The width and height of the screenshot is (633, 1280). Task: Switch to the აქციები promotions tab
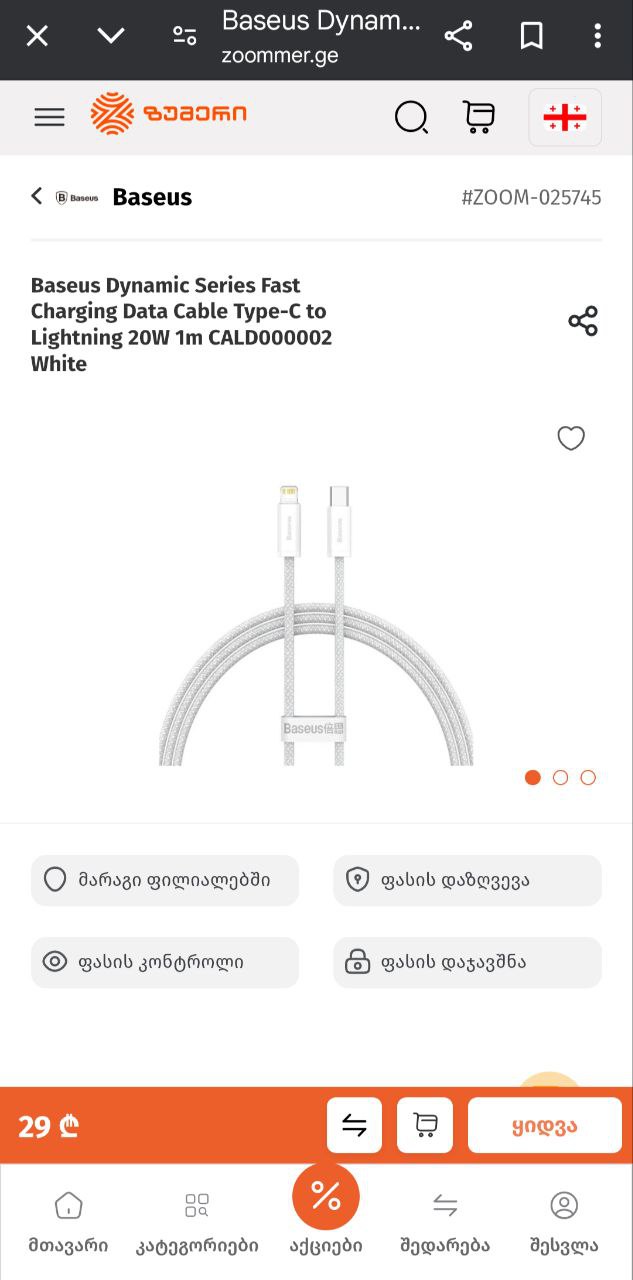(x=326, y=1209)
